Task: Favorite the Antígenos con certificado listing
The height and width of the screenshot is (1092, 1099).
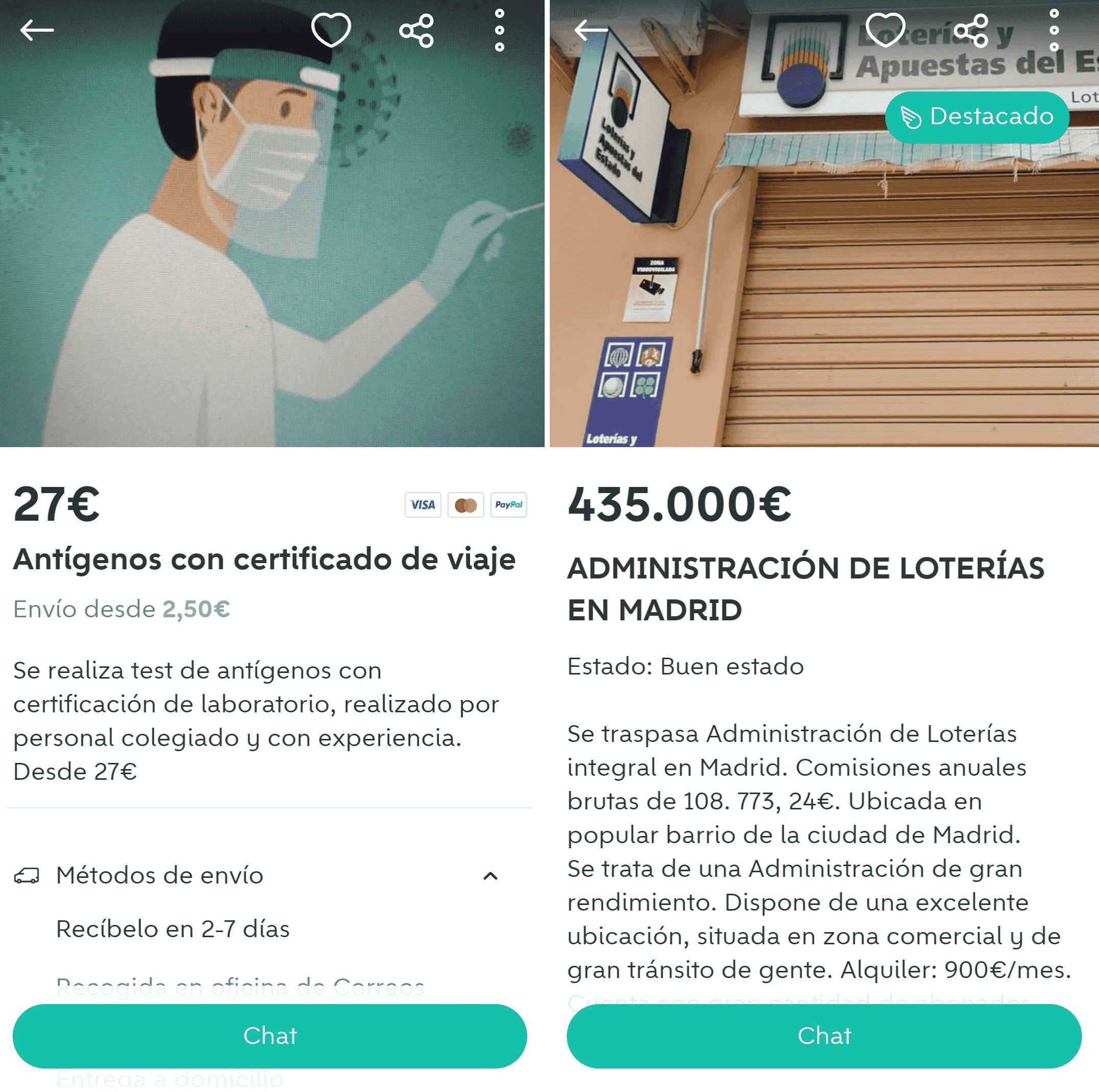Action: [x=331, y=30]
